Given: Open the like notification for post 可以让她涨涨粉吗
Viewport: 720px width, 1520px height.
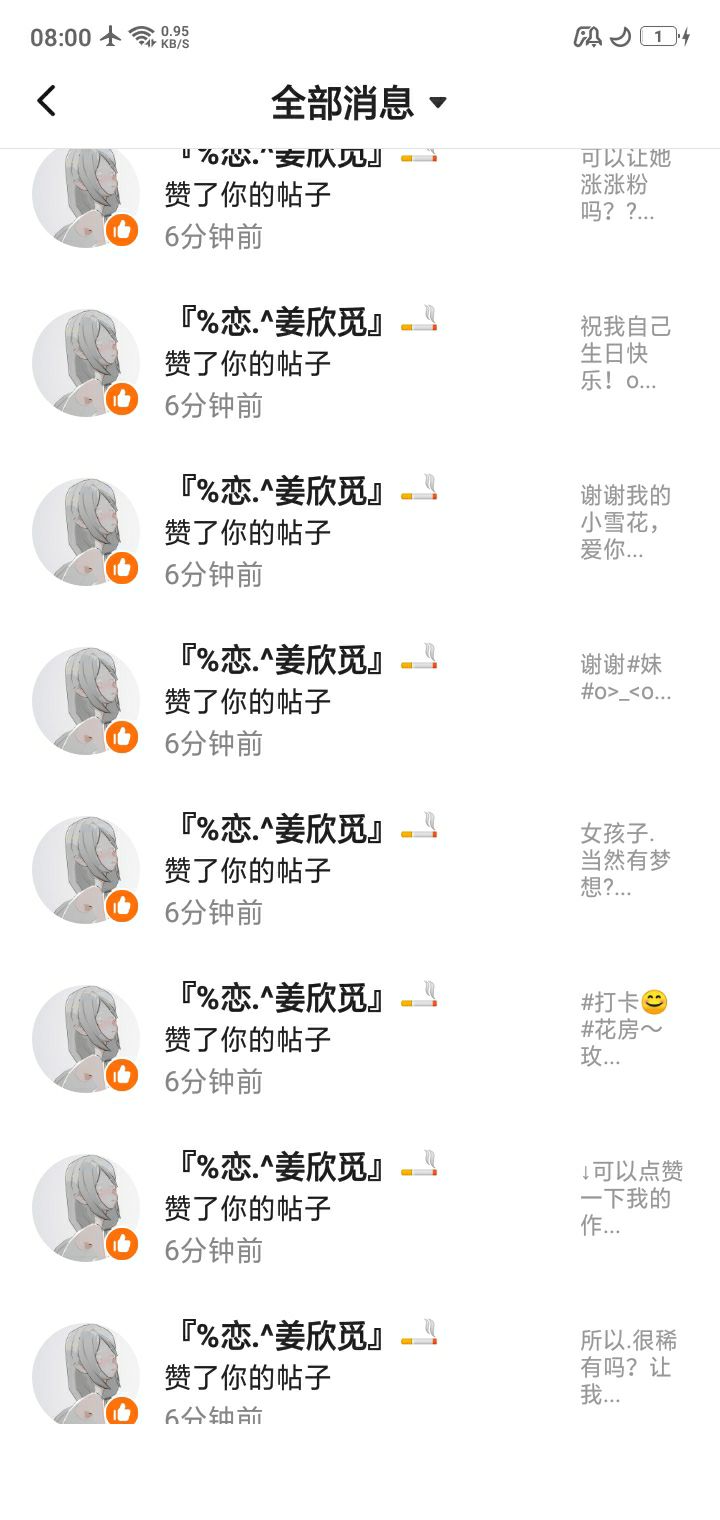Looking at the screenshot, I should click(360, 196).
